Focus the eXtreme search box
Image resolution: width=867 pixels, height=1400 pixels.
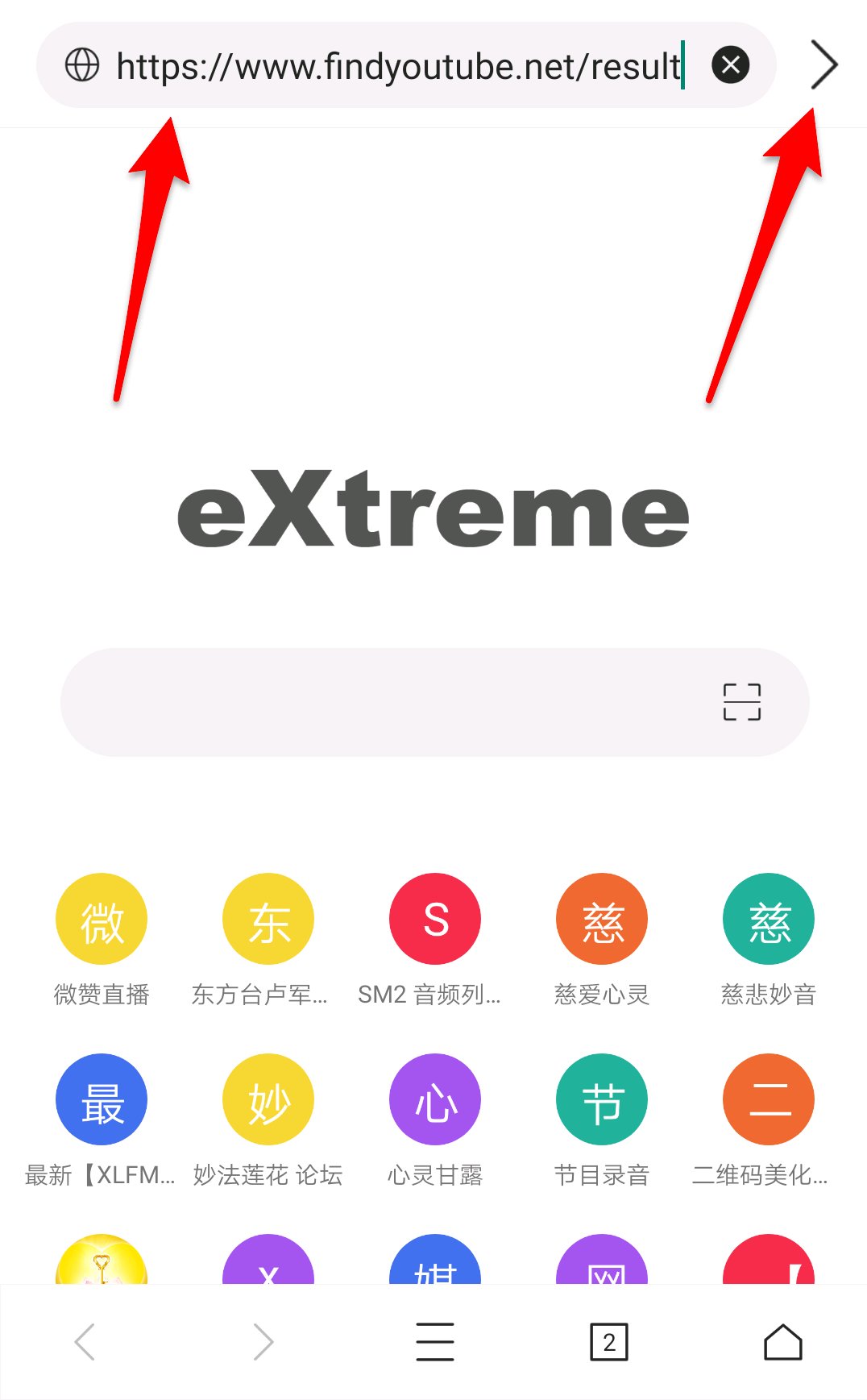point(387,702)
